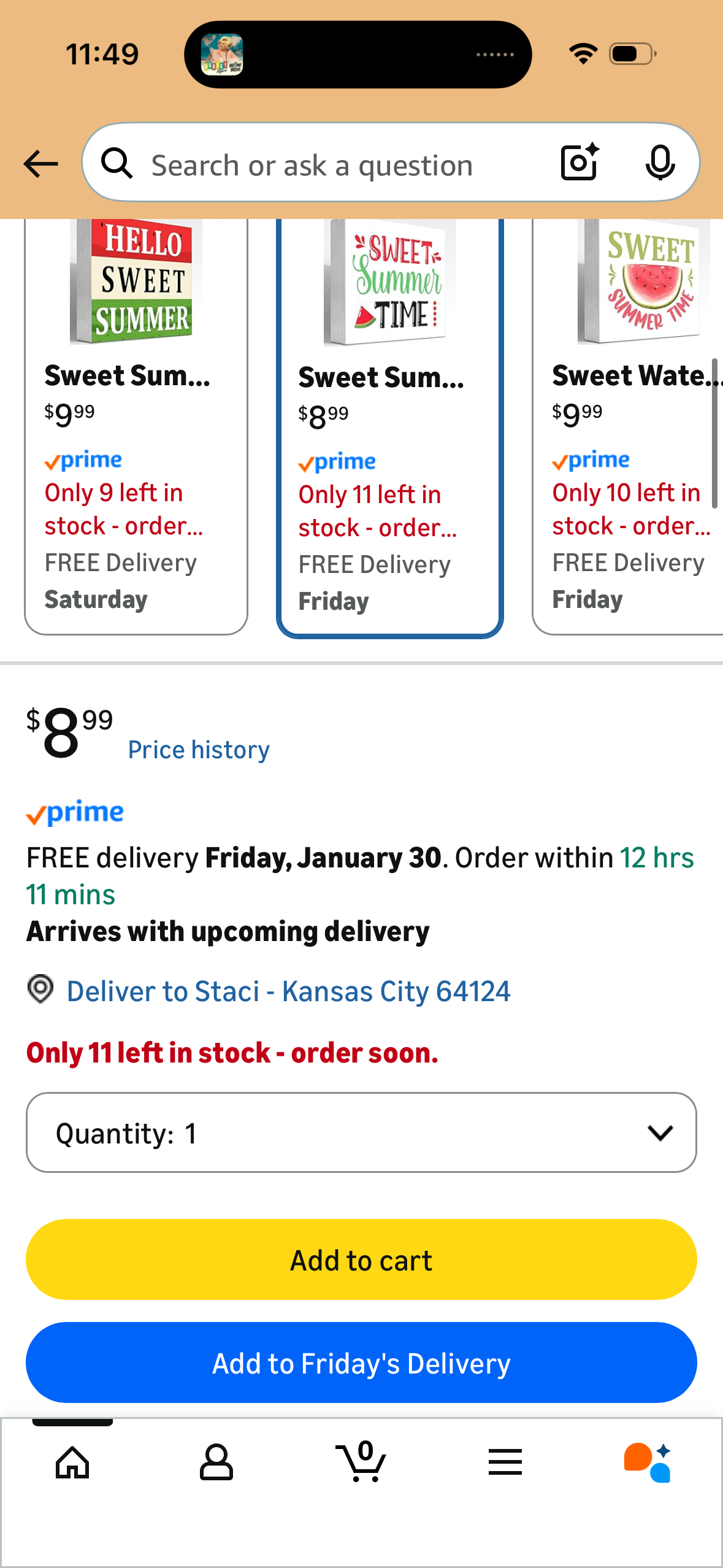Open the shopping cart tab

[x=361, y=1462]
